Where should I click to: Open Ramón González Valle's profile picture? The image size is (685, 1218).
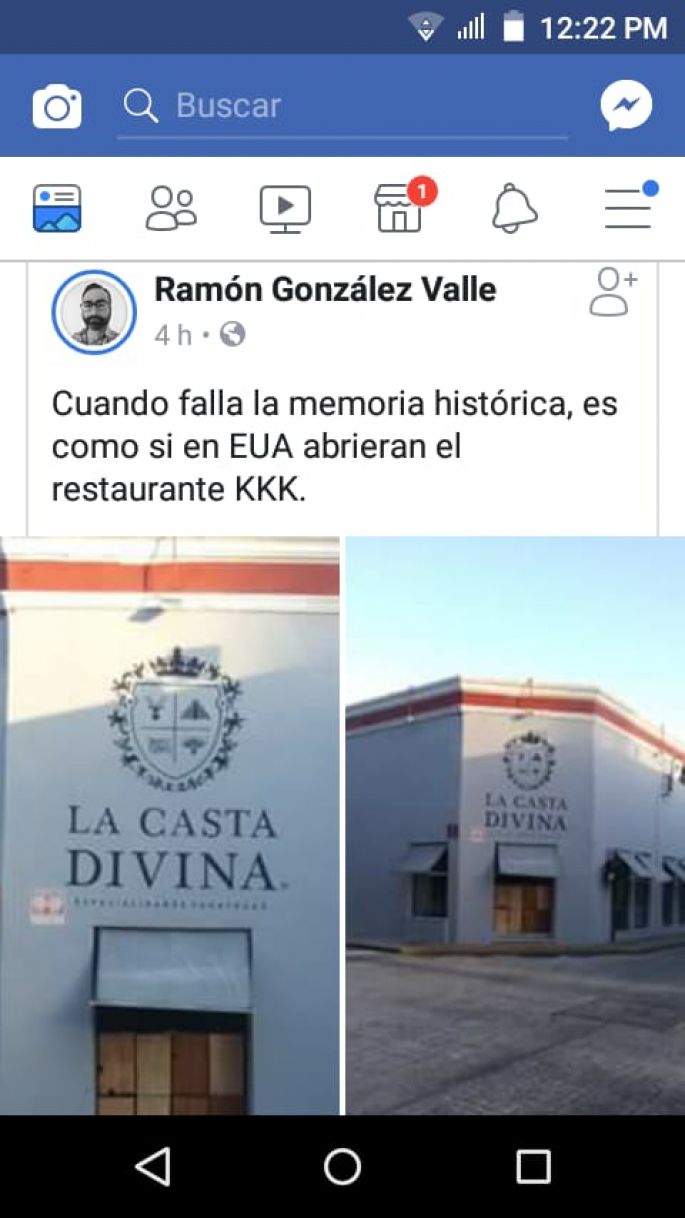94,312
